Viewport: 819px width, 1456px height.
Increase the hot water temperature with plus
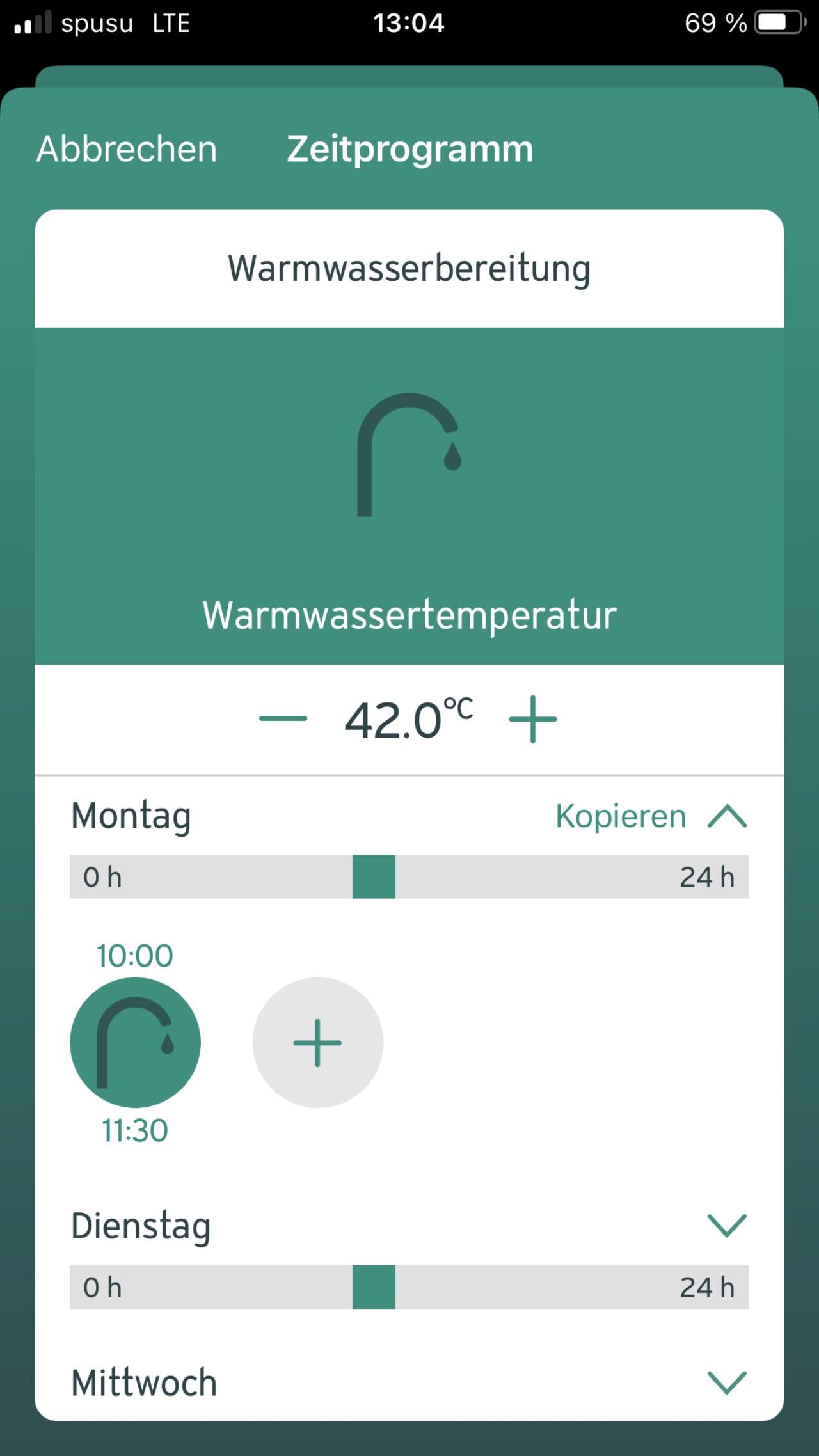(532, 719)
